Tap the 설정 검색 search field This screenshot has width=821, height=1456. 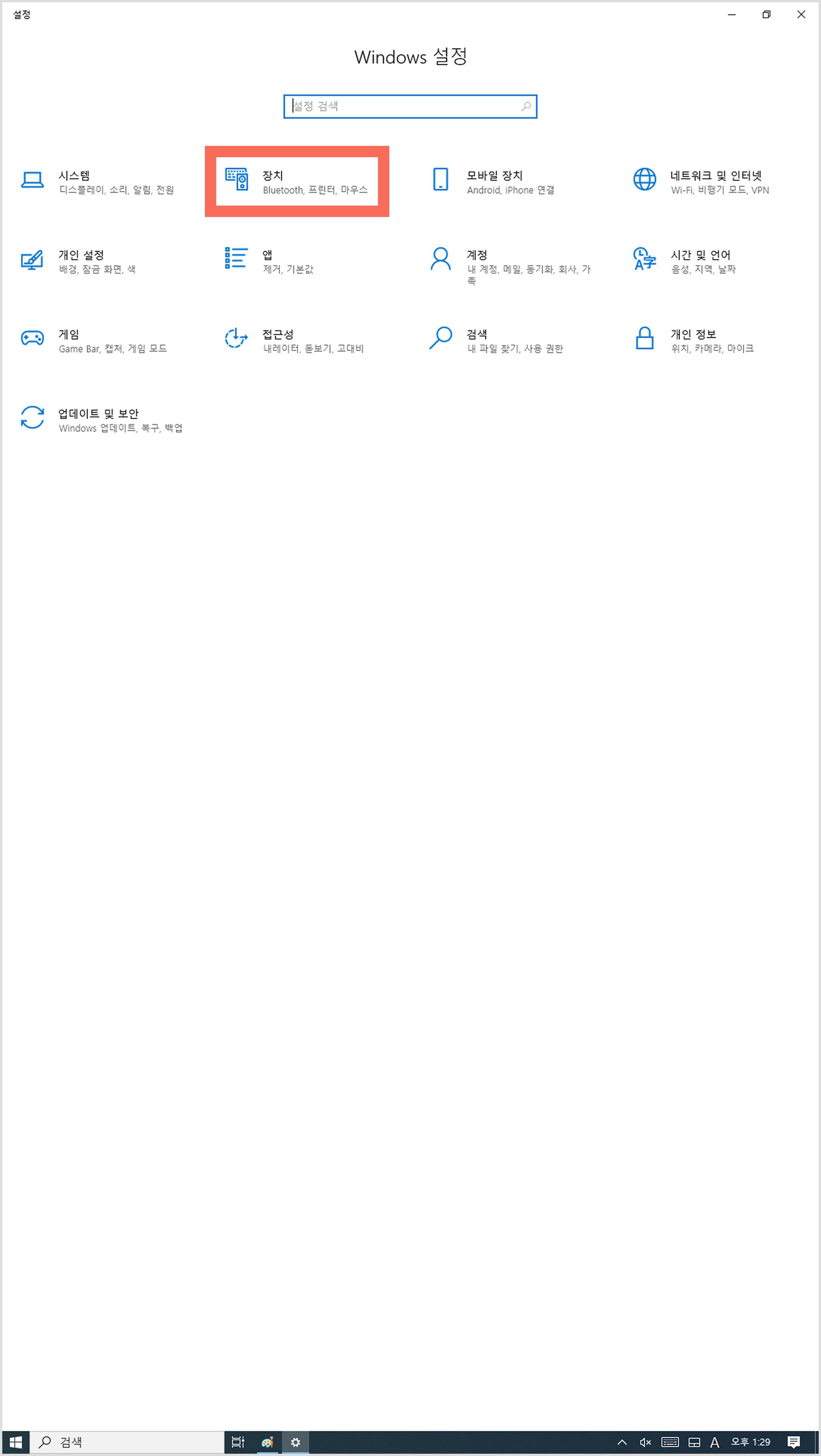(410, 106)
